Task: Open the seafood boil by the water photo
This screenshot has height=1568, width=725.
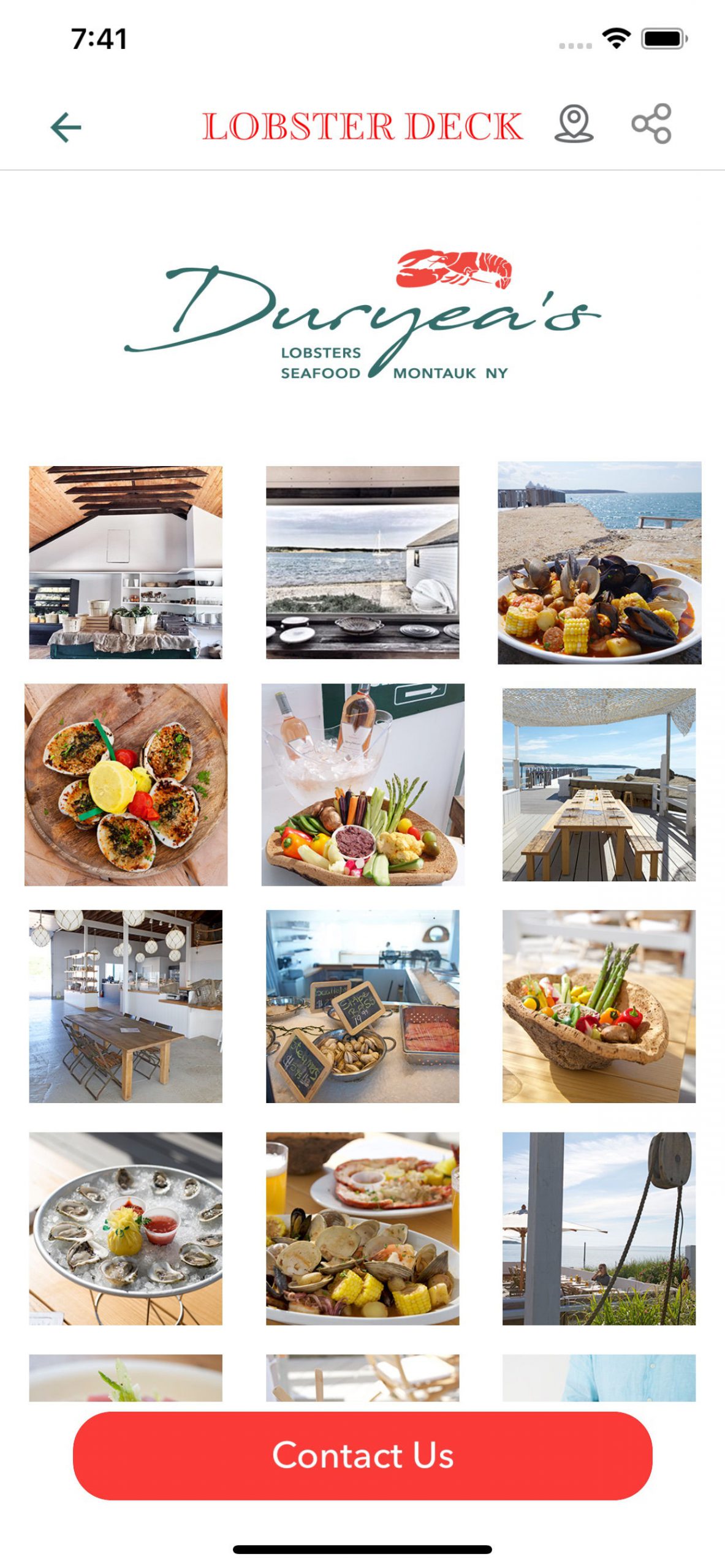Action: click(599, 562)
